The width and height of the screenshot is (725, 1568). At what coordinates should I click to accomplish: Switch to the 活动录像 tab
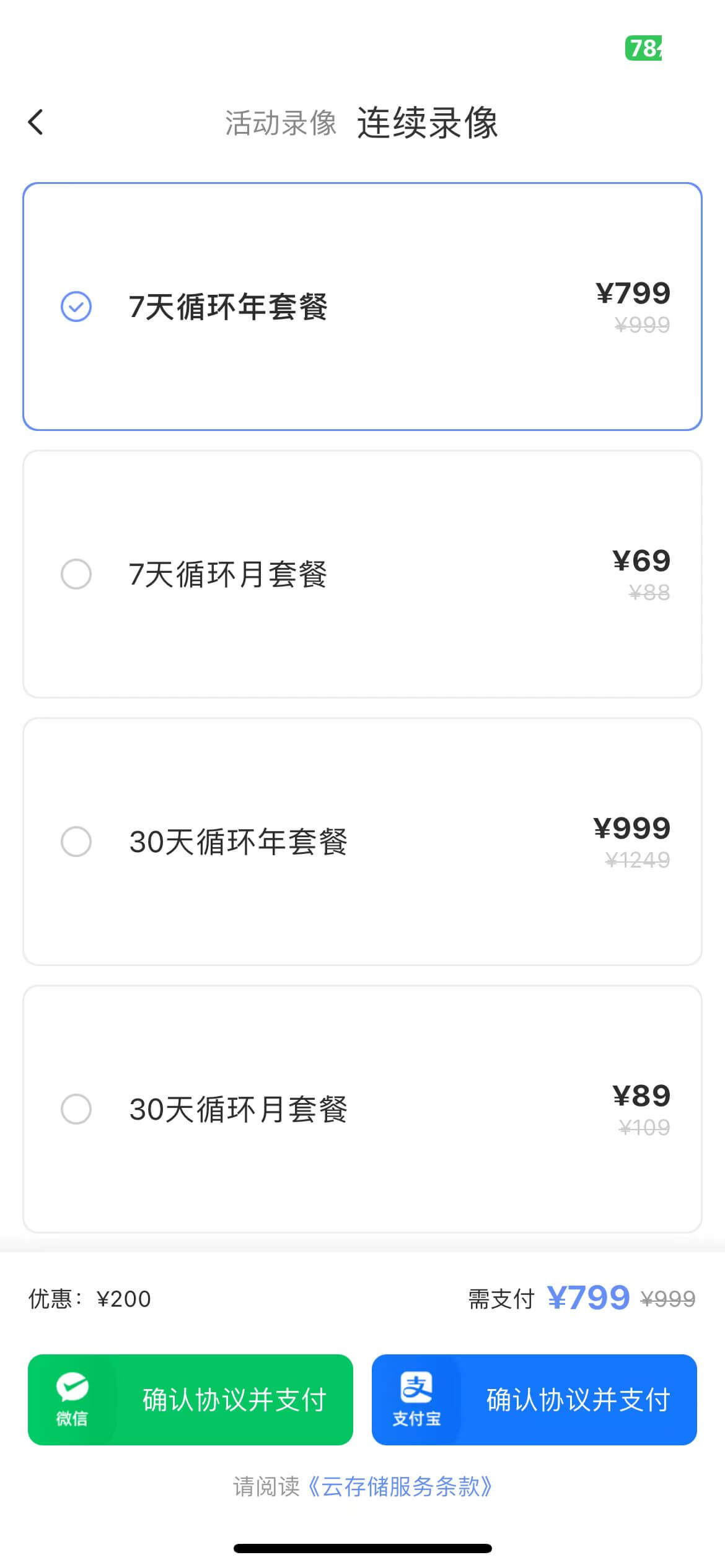(x=281, y=123)
